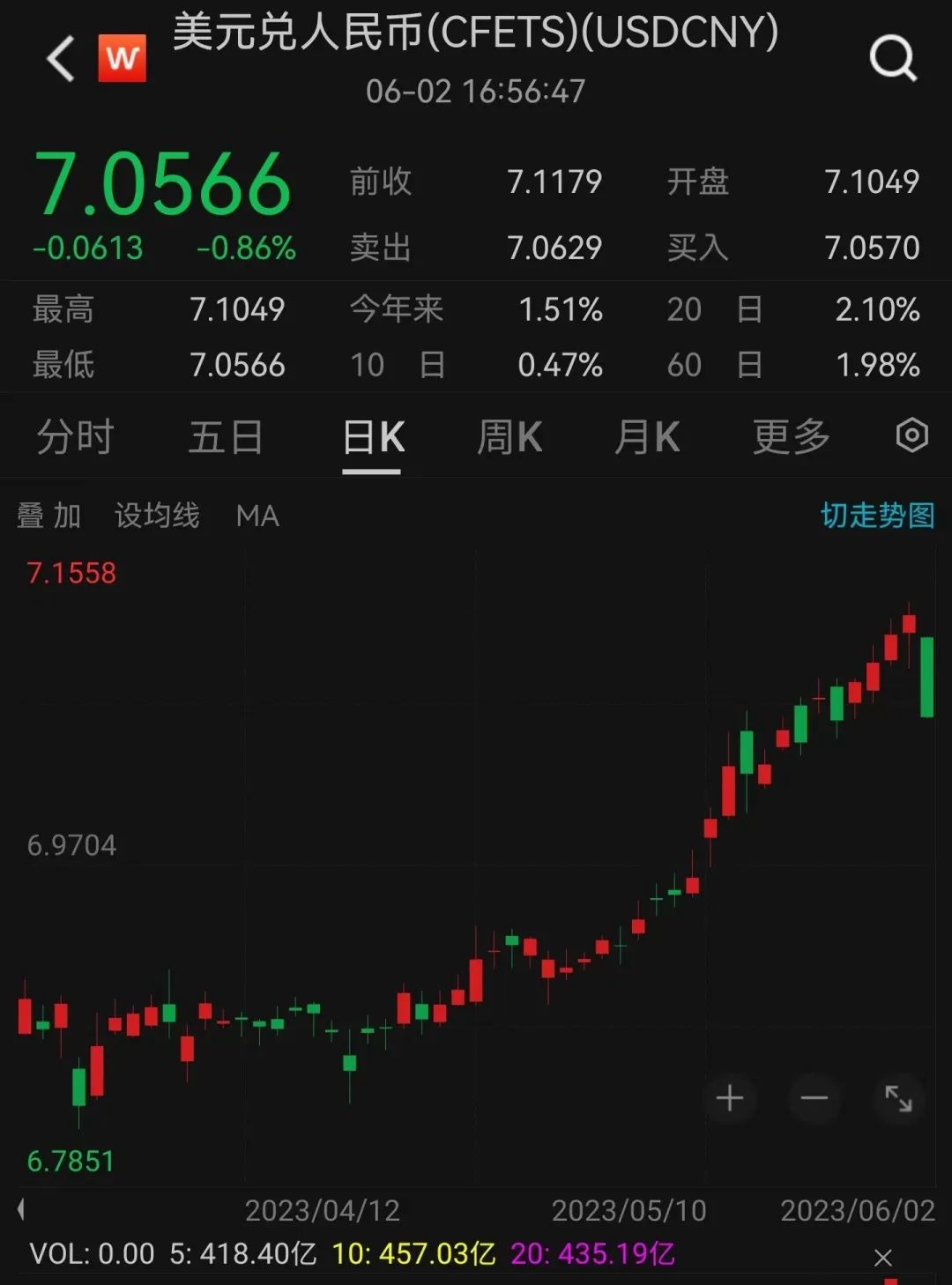
Task: Toggle the 叠加 overlay option
Action: point(48,516)
